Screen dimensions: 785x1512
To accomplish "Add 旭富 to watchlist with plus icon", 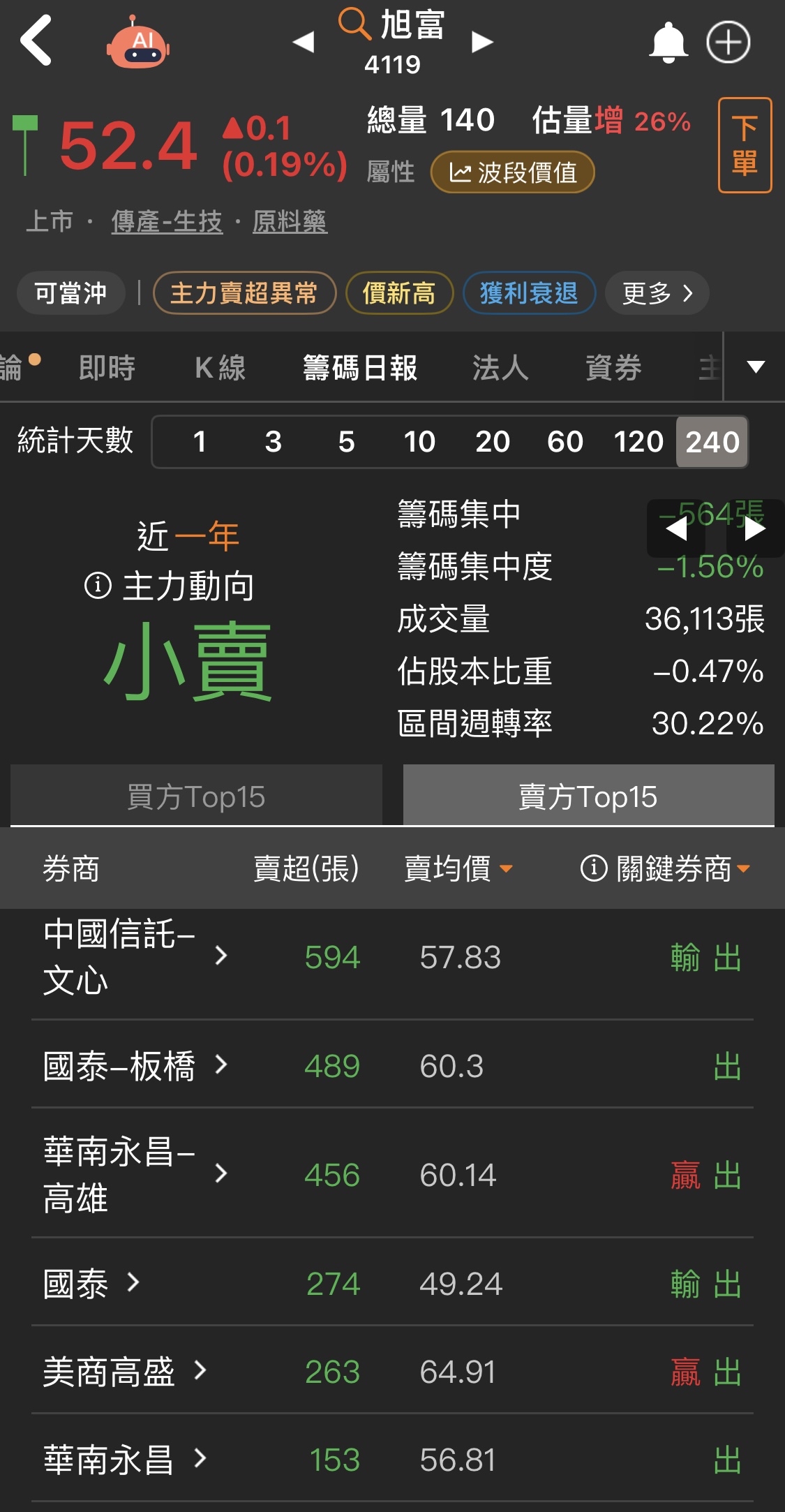I will pos(728,43).
